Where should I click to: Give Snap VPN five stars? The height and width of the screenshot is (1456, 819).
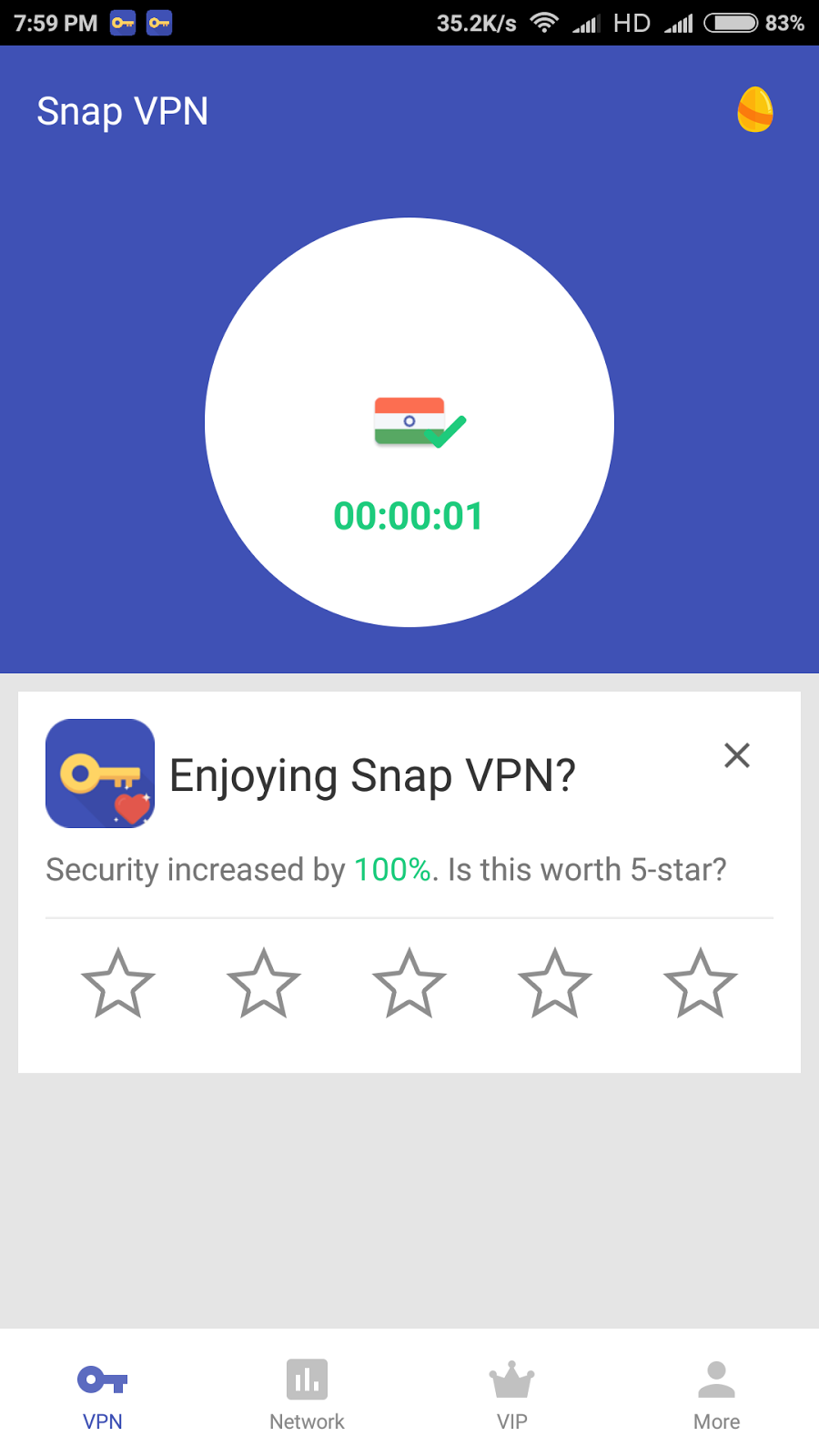pyautogui.click(x=701, y=983)
